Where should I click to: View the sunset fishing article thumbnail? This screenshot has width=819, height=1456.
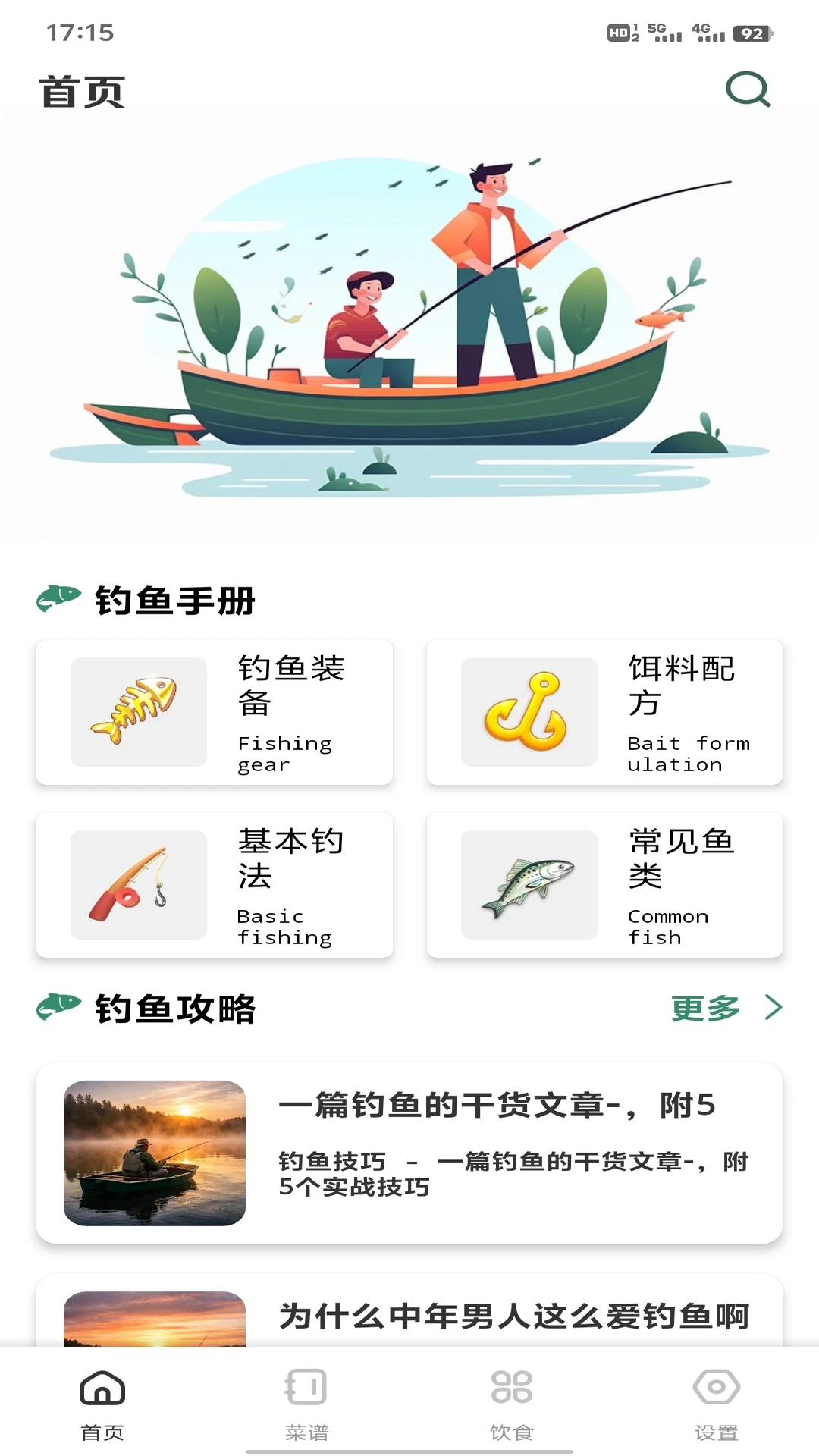(x=155, y=1150)
